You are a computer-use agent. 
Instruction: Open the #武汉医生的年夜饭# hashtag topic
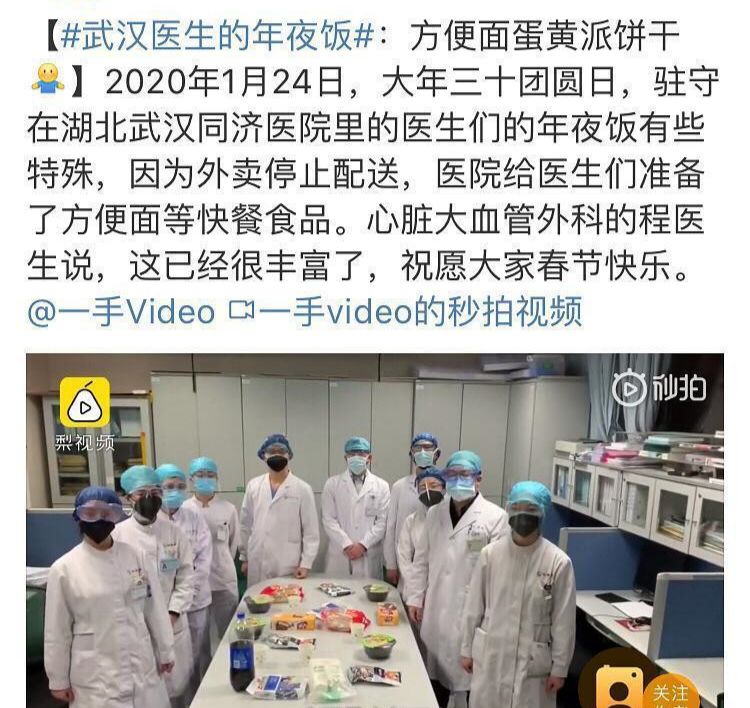coord(217,37)
